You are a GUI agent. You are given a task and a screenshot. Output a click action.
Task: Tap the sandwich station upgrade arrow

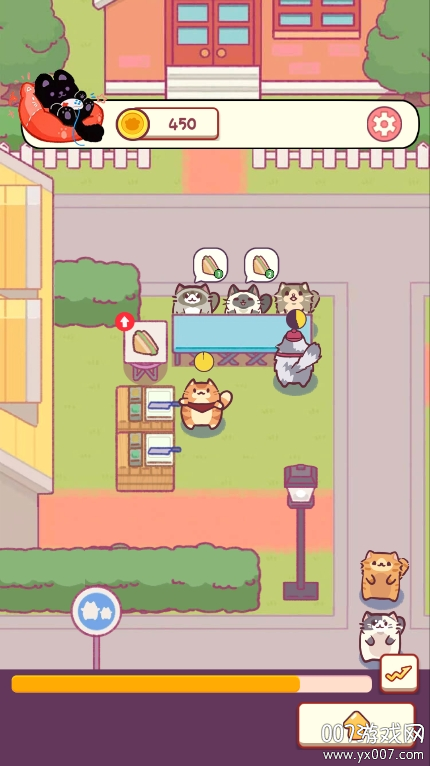pos(125,322)
